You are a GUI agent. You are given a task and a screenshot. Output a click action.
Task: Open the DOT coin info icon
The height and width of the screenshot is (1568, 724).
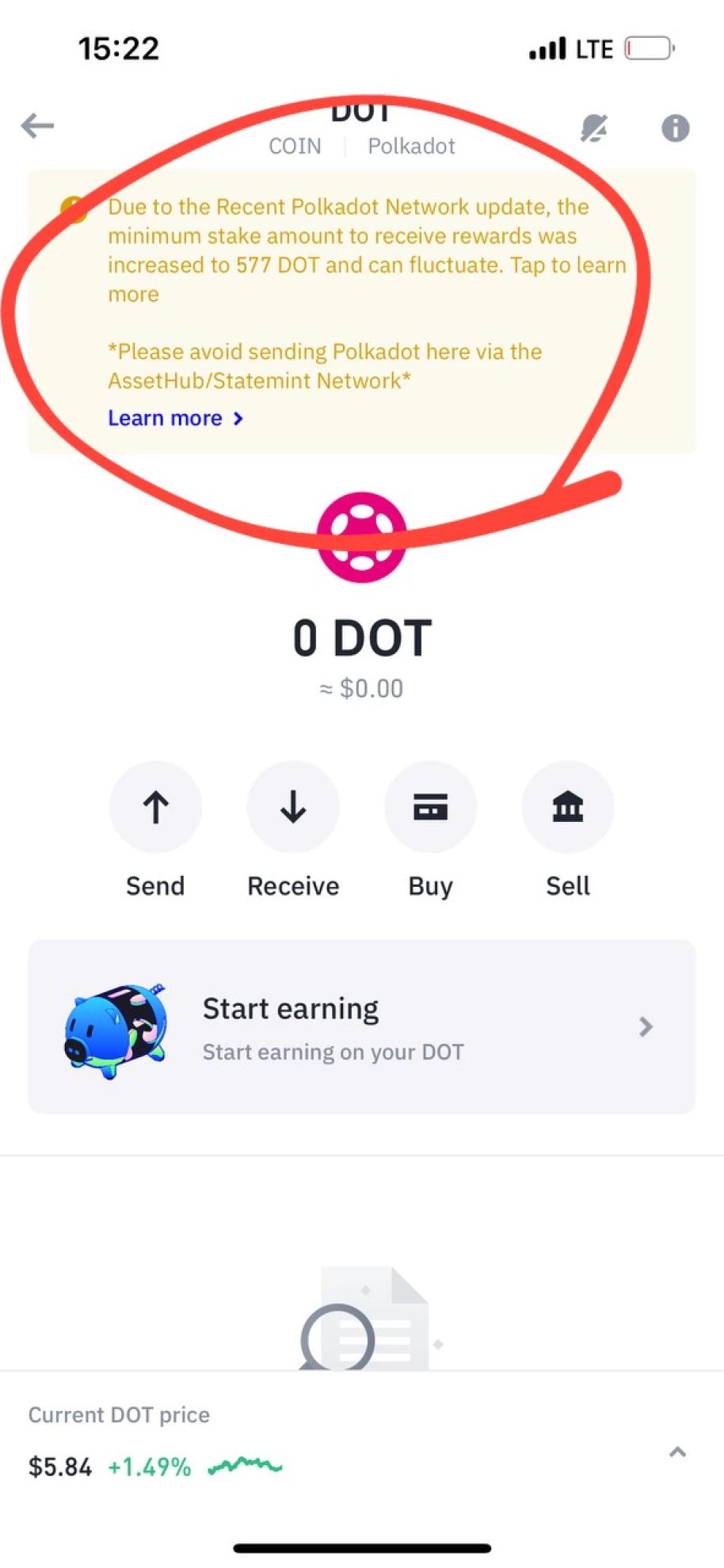pyautogui.click(x=675, y=127)
